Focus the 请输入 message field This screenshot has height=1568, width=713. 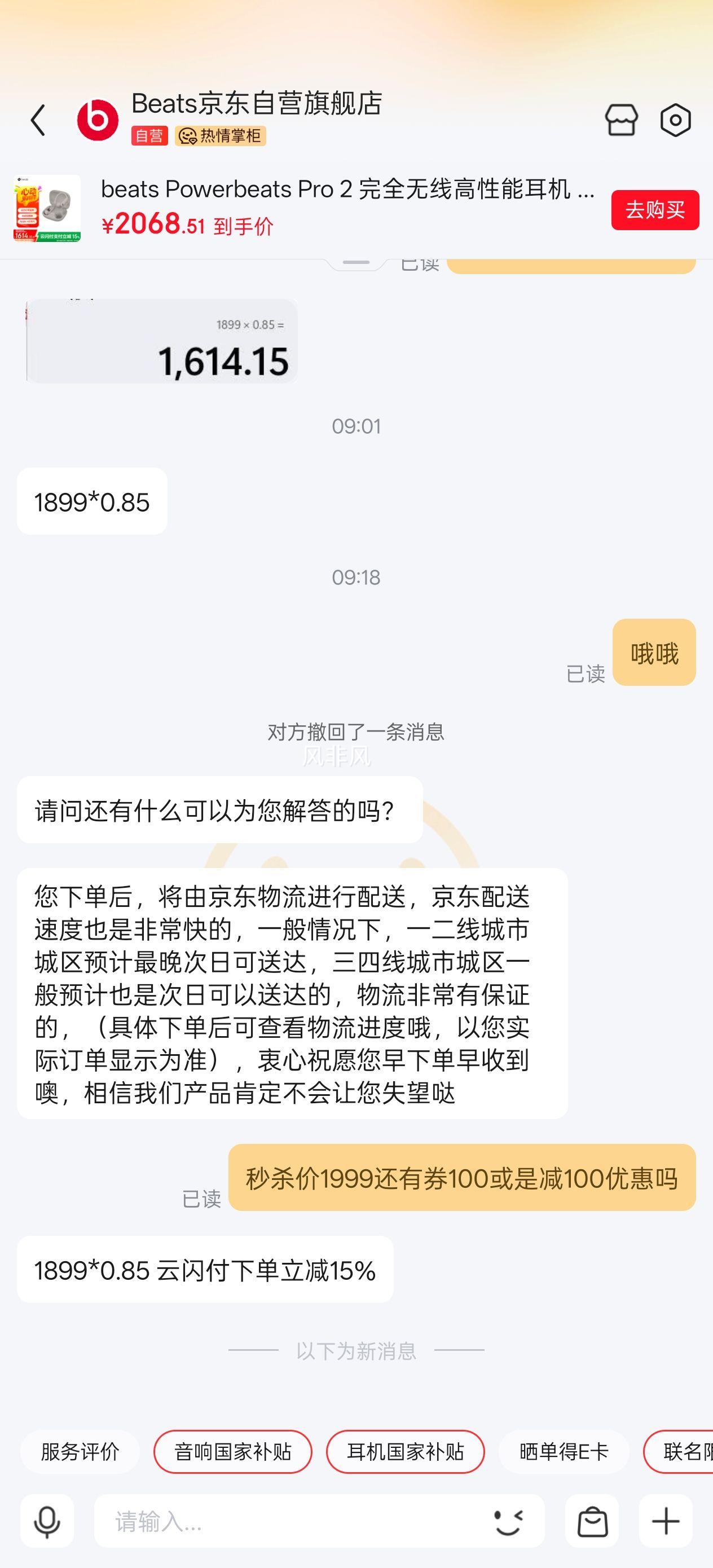(x=292, y=1521)
